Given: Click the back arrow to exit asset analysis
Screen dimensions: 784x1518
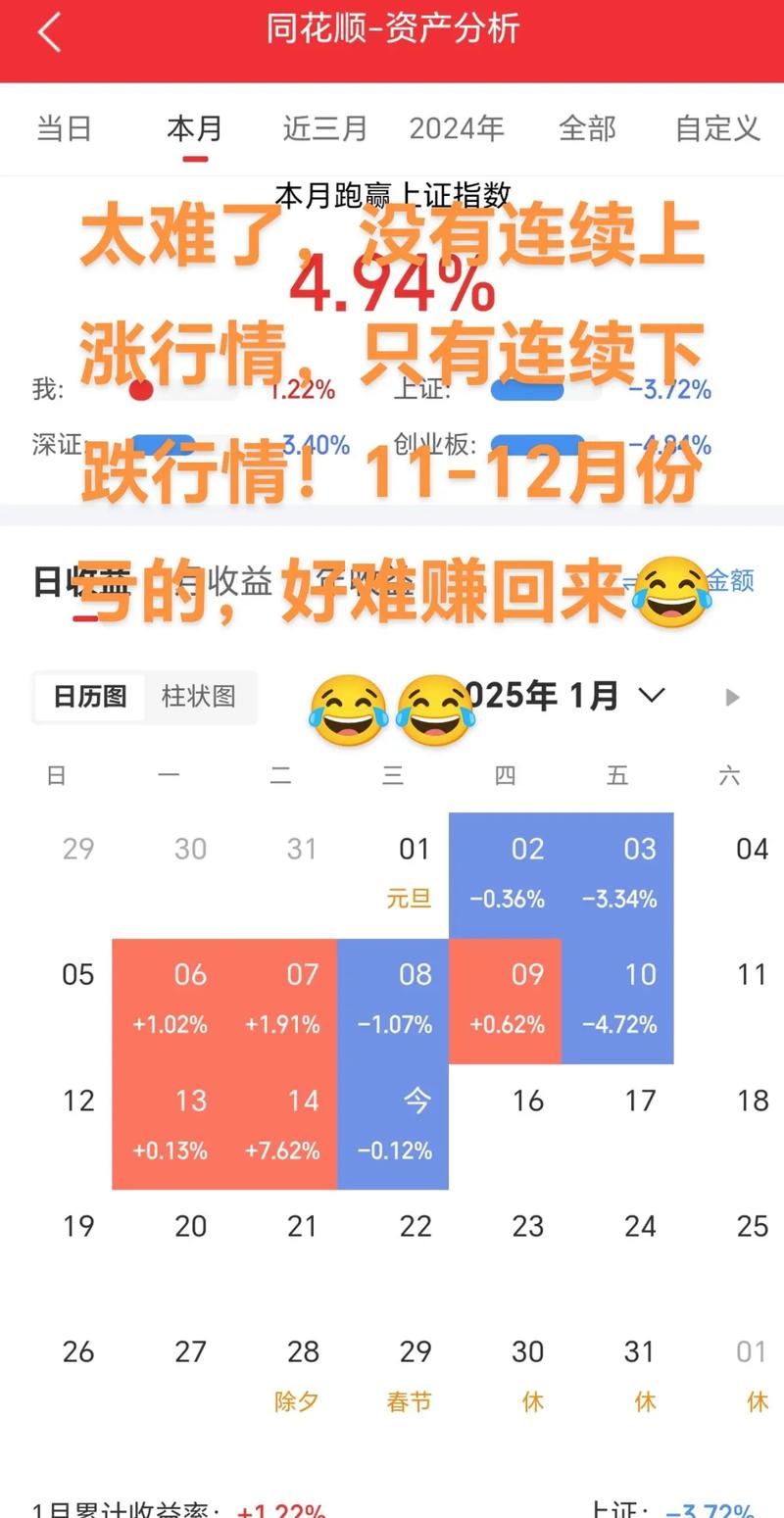Looking at the screenshot, I should coord(47,30).
